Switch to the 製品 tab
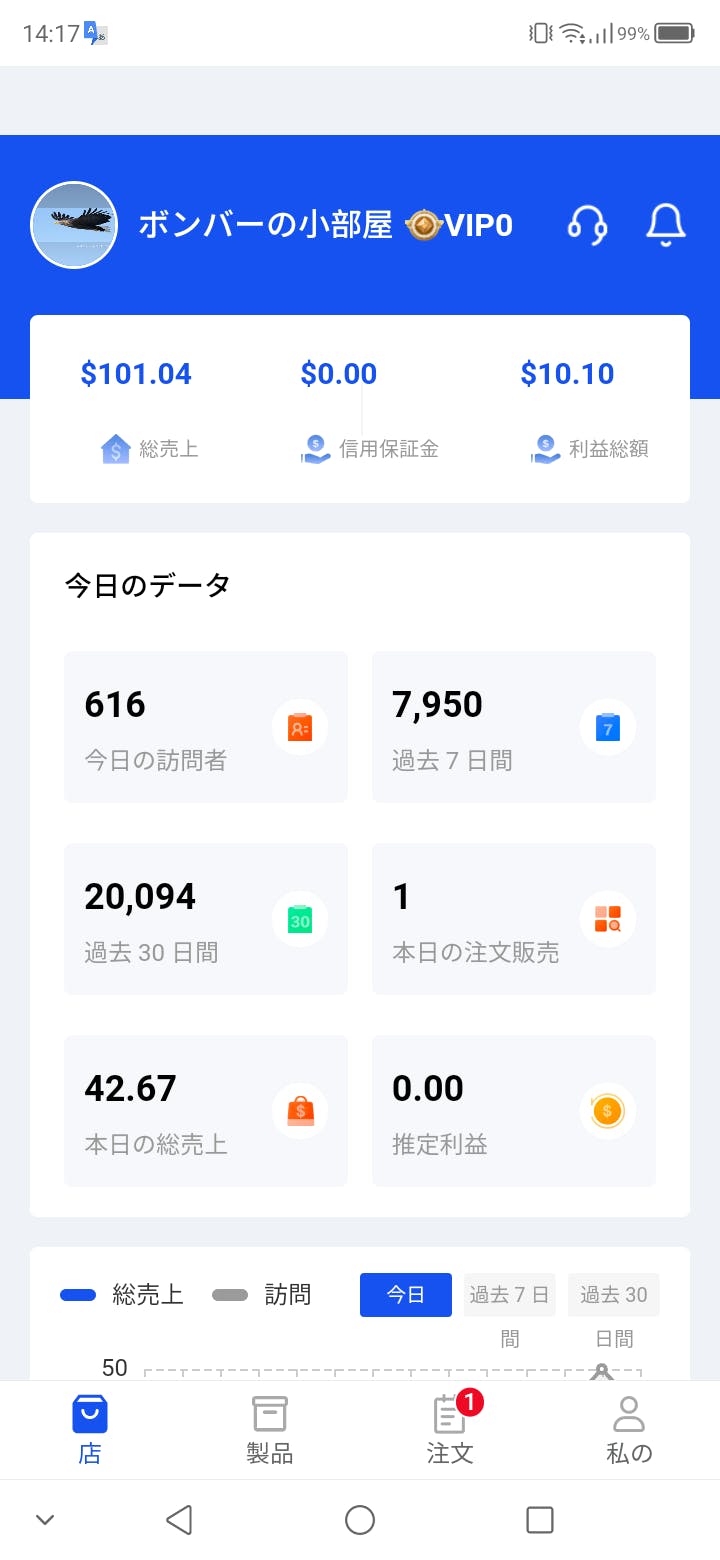Image resolution: width=720 pixels, height=1560 pixels. [270, 1430]
